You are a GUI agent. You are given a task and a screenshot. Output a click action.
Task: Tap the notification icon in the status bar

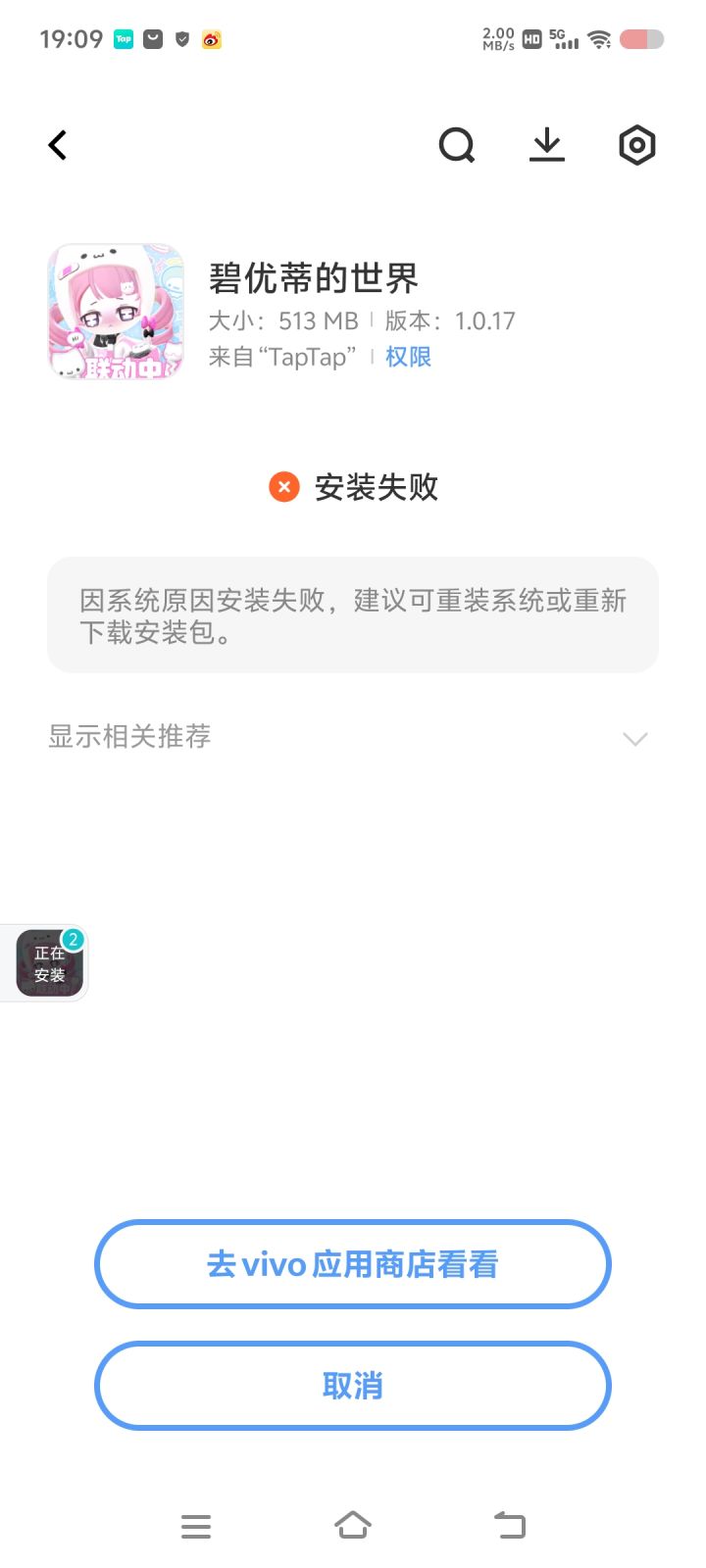[x=152, y=39]
